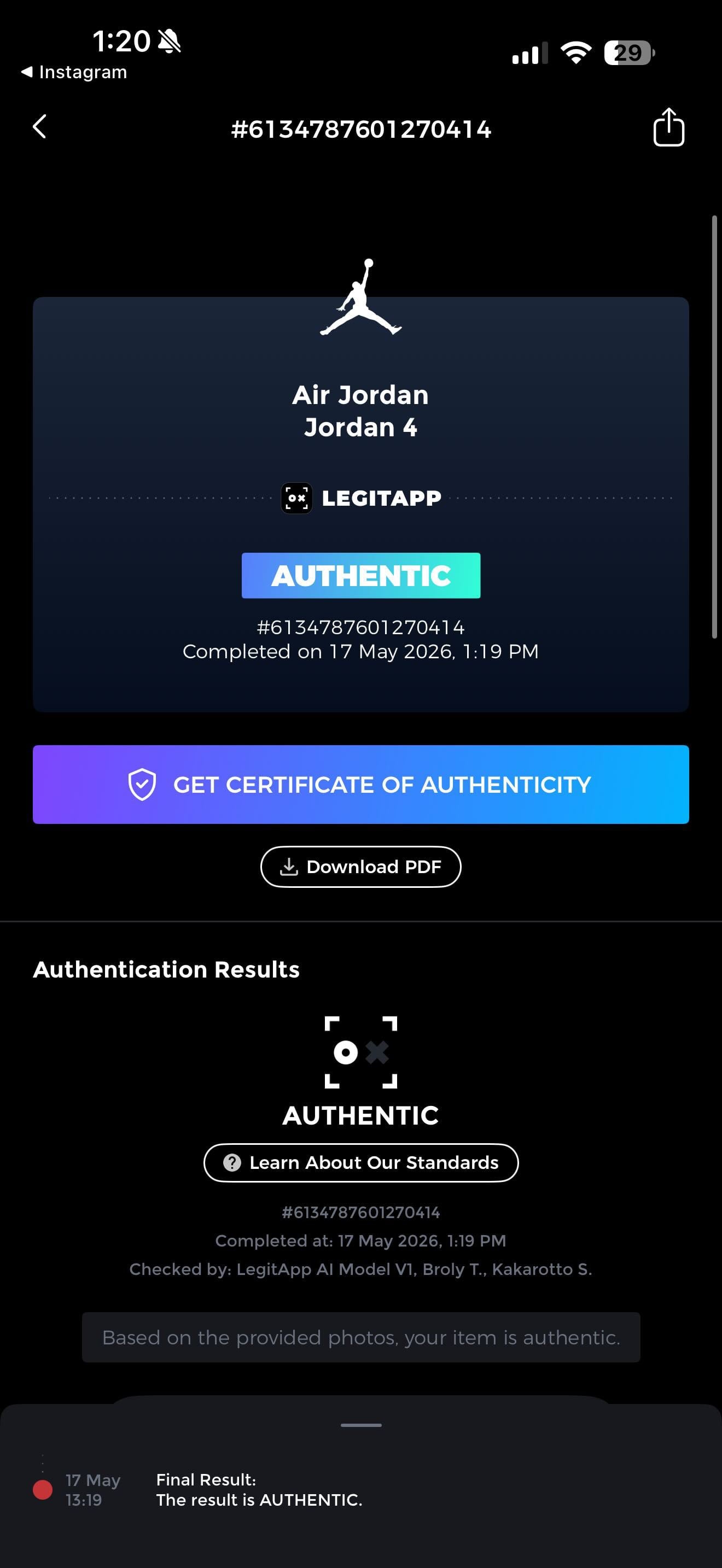Viewport: 722px width, 1568px height.
Task: Return to Instagram via status bar link
Action: (74, 72)
